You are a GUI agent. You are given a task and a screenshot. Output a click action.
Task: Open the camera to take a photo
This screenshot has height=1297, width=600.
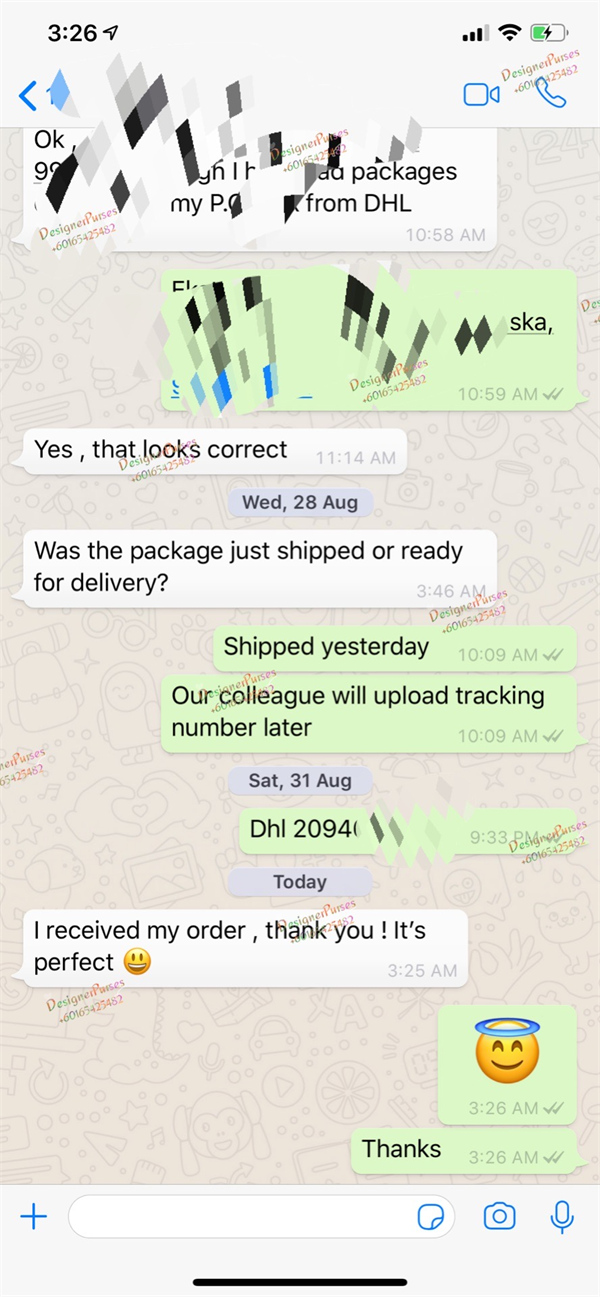coord(499,1216)
